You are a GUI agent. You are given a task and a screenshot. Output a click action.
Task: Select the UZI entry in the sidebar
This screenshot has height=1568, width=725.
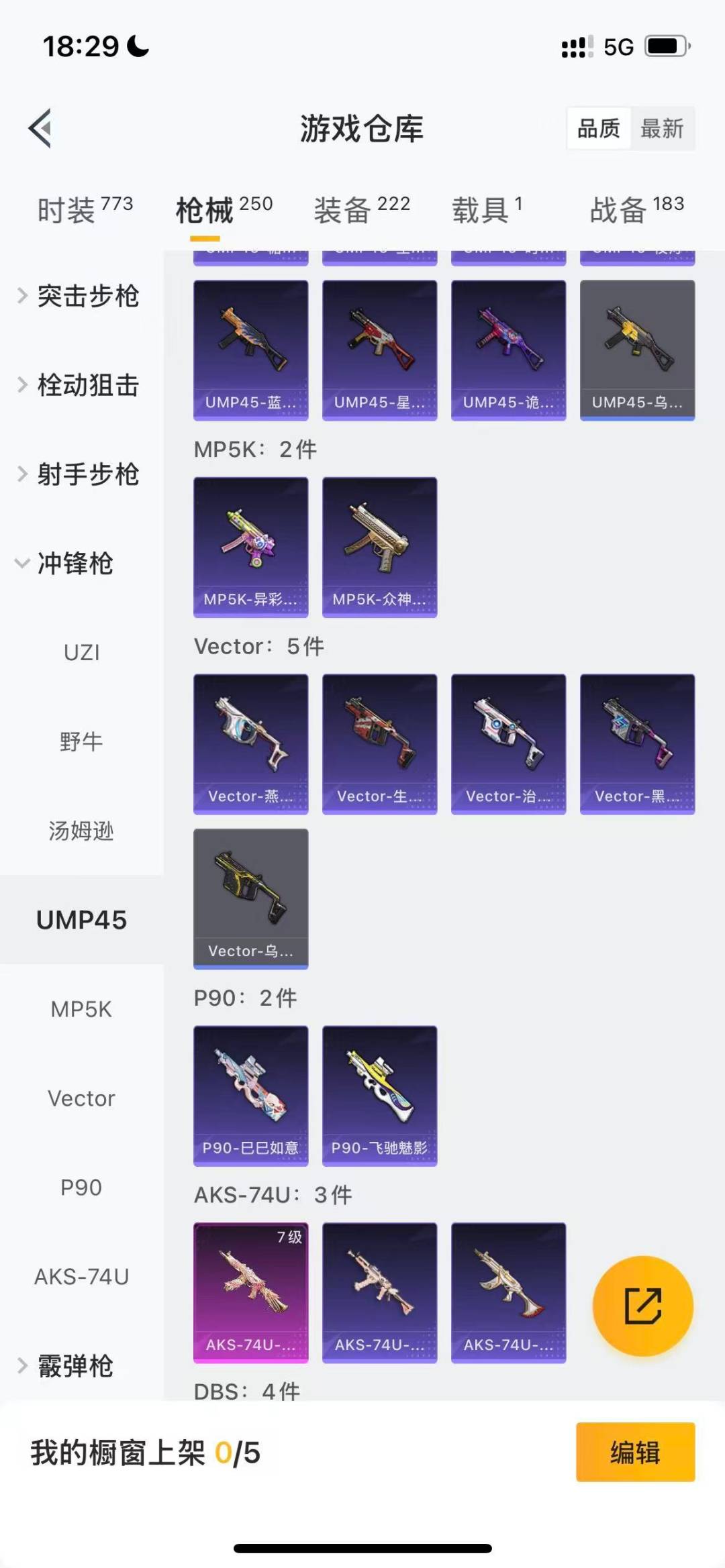click(81, 651)
